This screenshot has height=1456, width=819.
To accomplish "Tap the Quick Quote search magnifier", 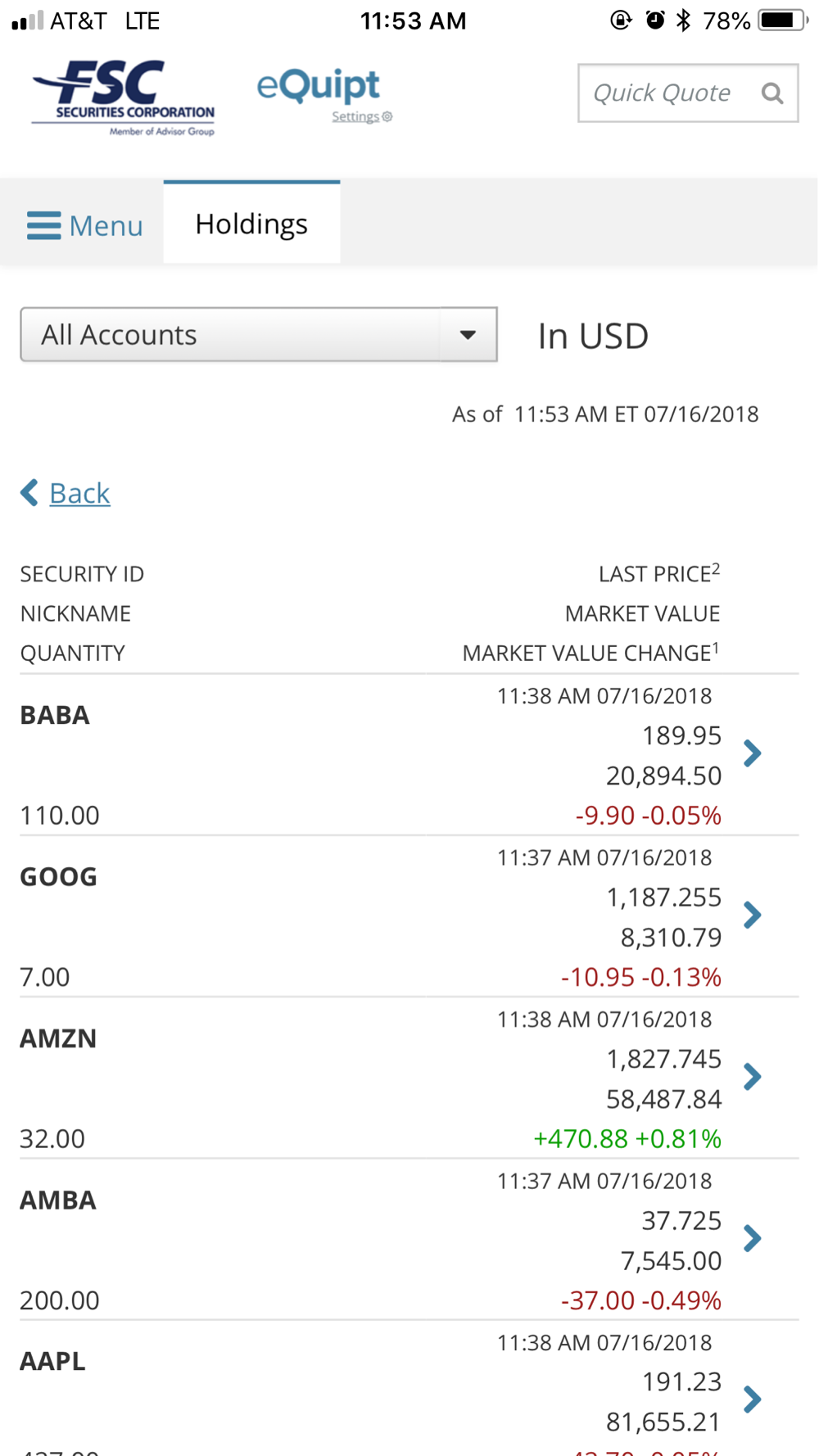I will tap(771, 93).
